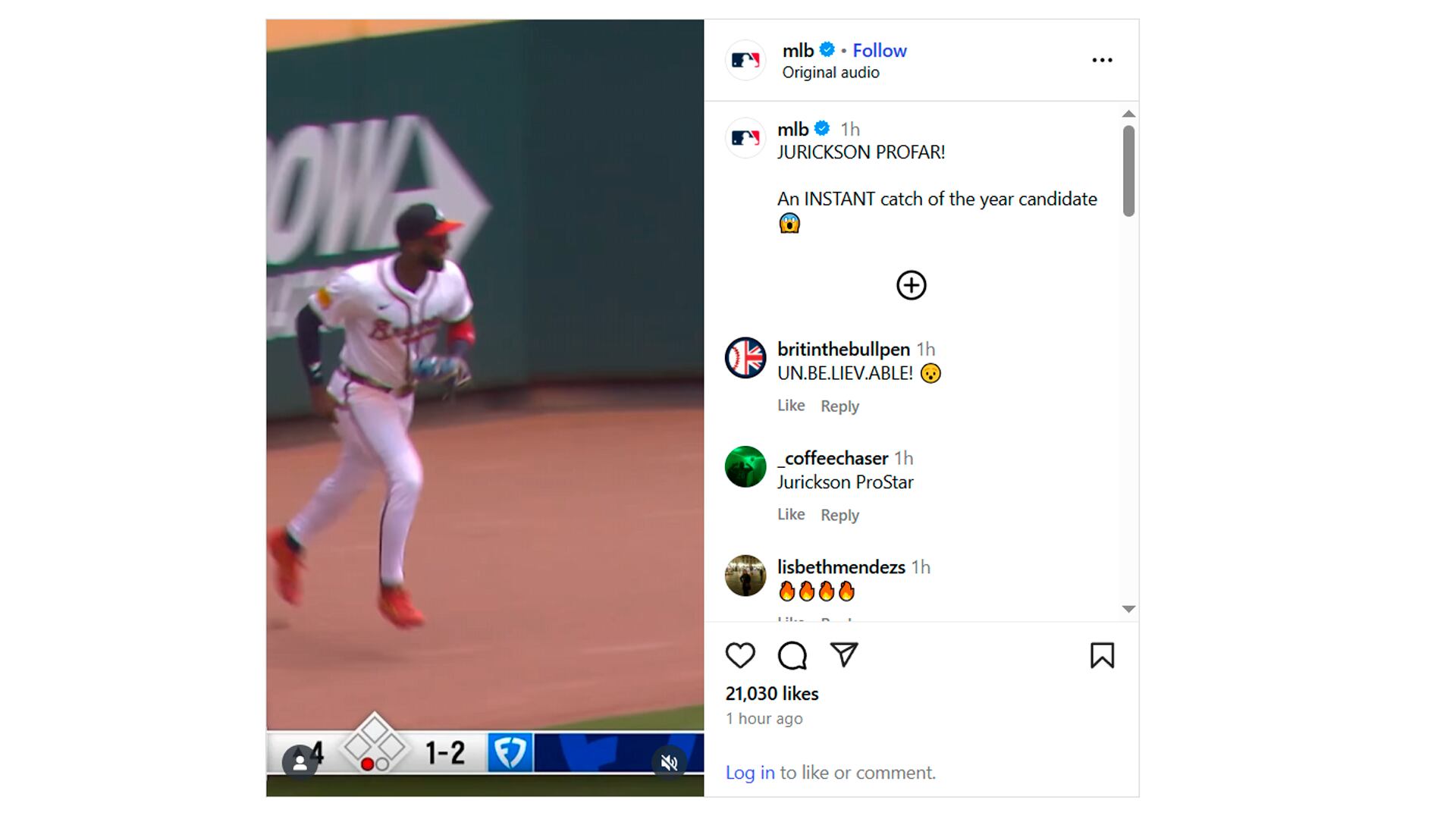1456x819 pixels.
Task: Tap Log in link
Action: click(749, 773)
